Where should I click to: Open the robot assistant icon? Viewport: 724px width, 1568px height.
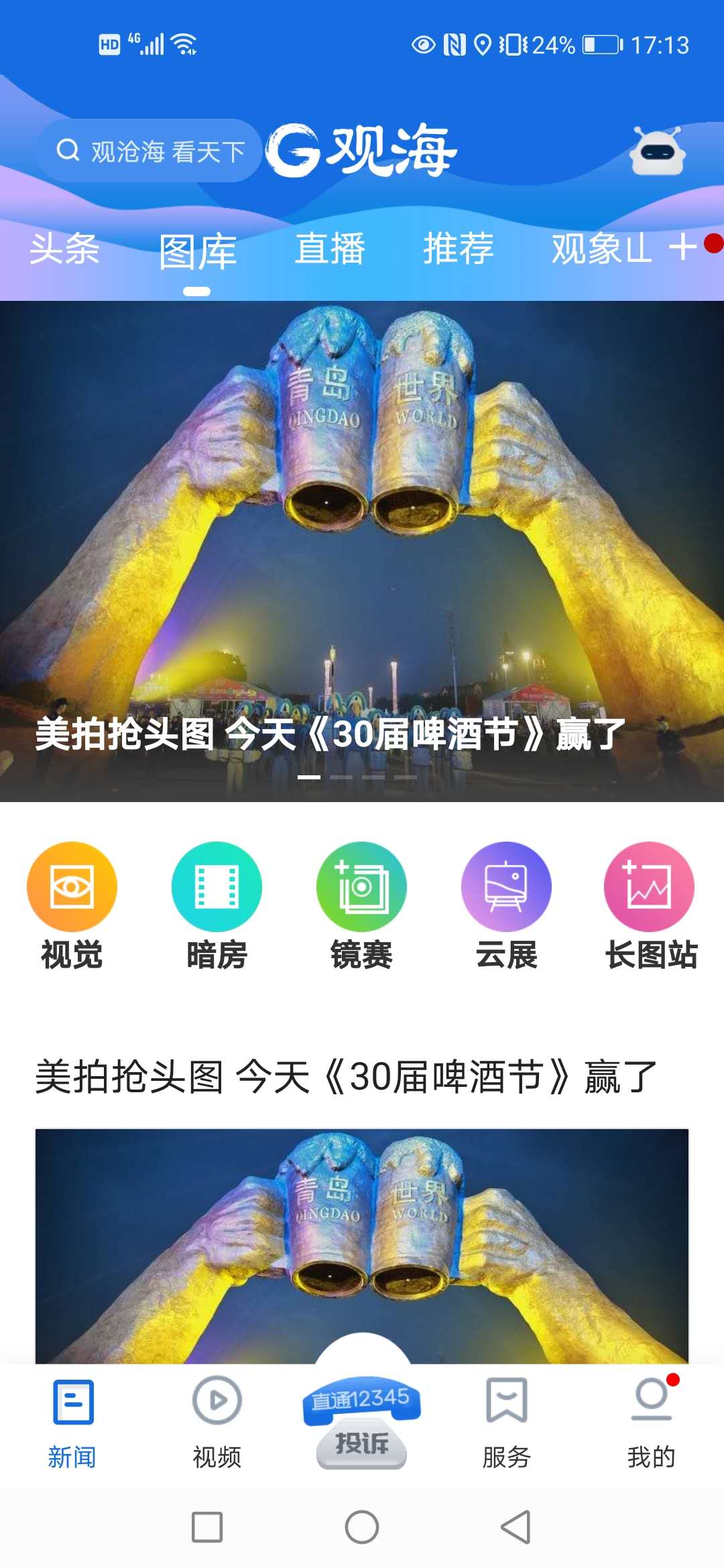click(x=657, y=151)
